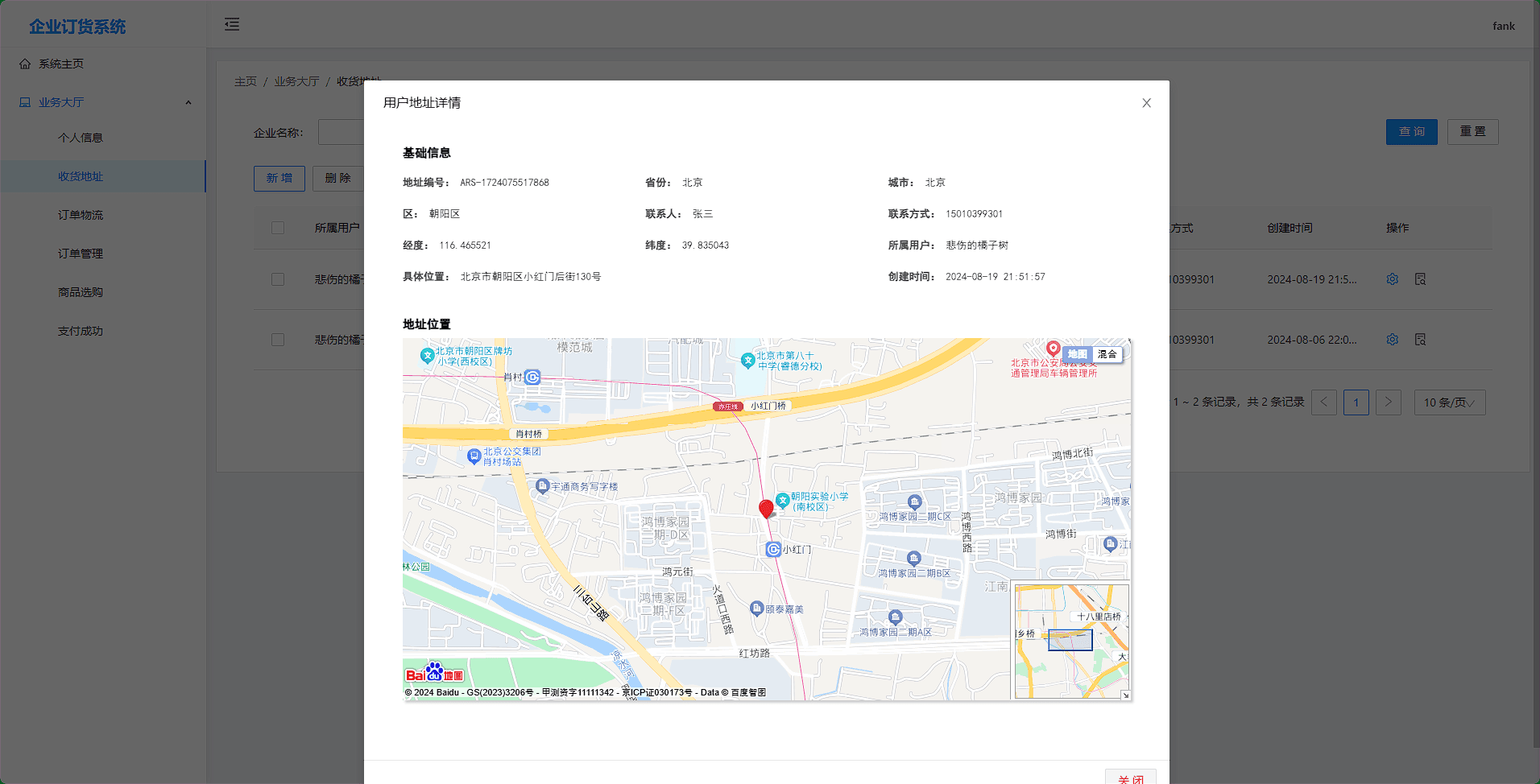
Task: Tap the red location marker on the map
Action: pos(766,508)
